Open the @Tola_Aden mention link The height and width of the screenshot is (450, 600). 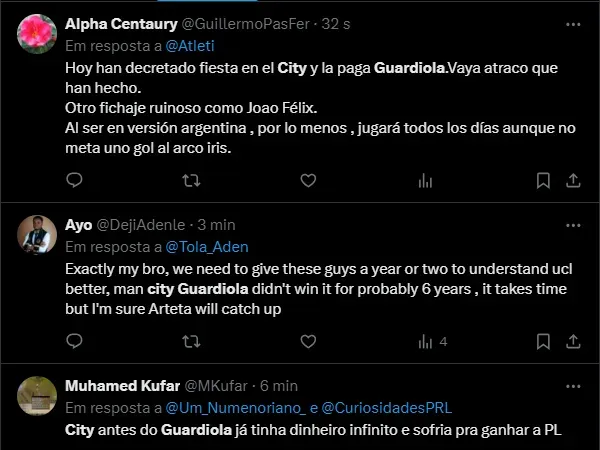point(207,246)
